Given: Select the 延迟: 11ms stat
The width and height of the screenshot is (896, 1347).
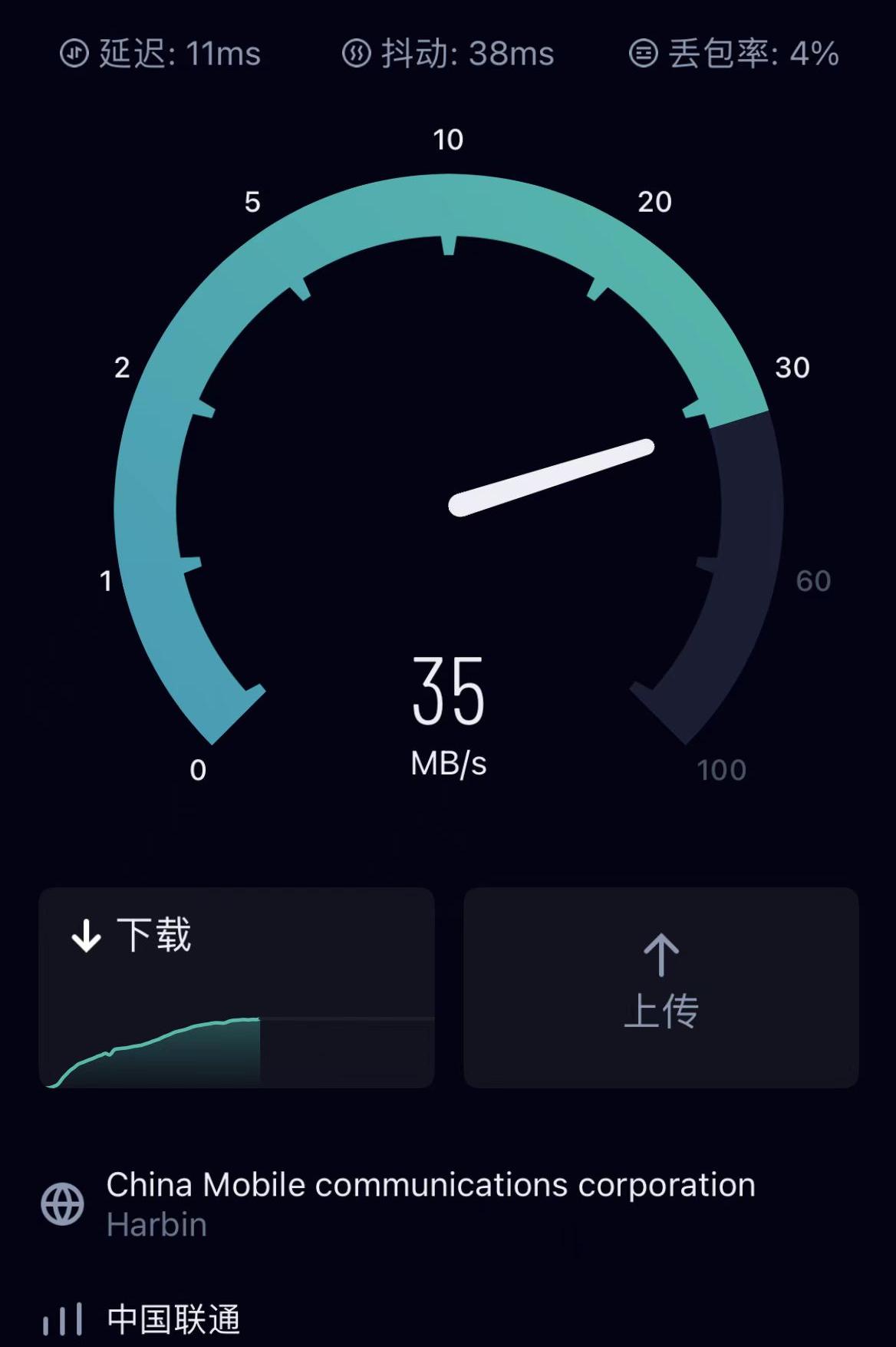Looking at the screenshot, I should coord(161,54).
